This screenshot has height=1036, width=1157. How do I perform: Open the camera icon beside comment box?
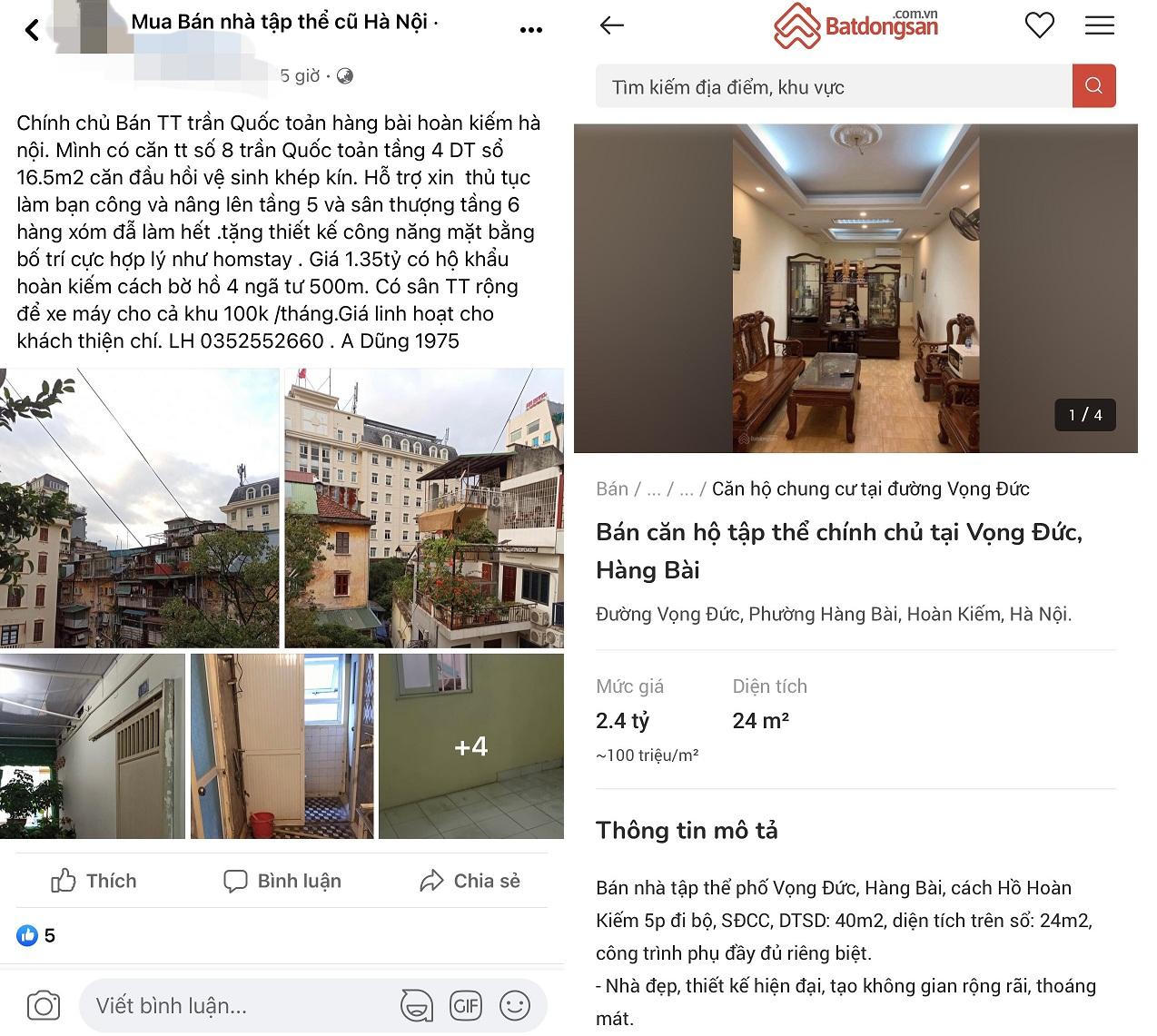(43, 1005)
